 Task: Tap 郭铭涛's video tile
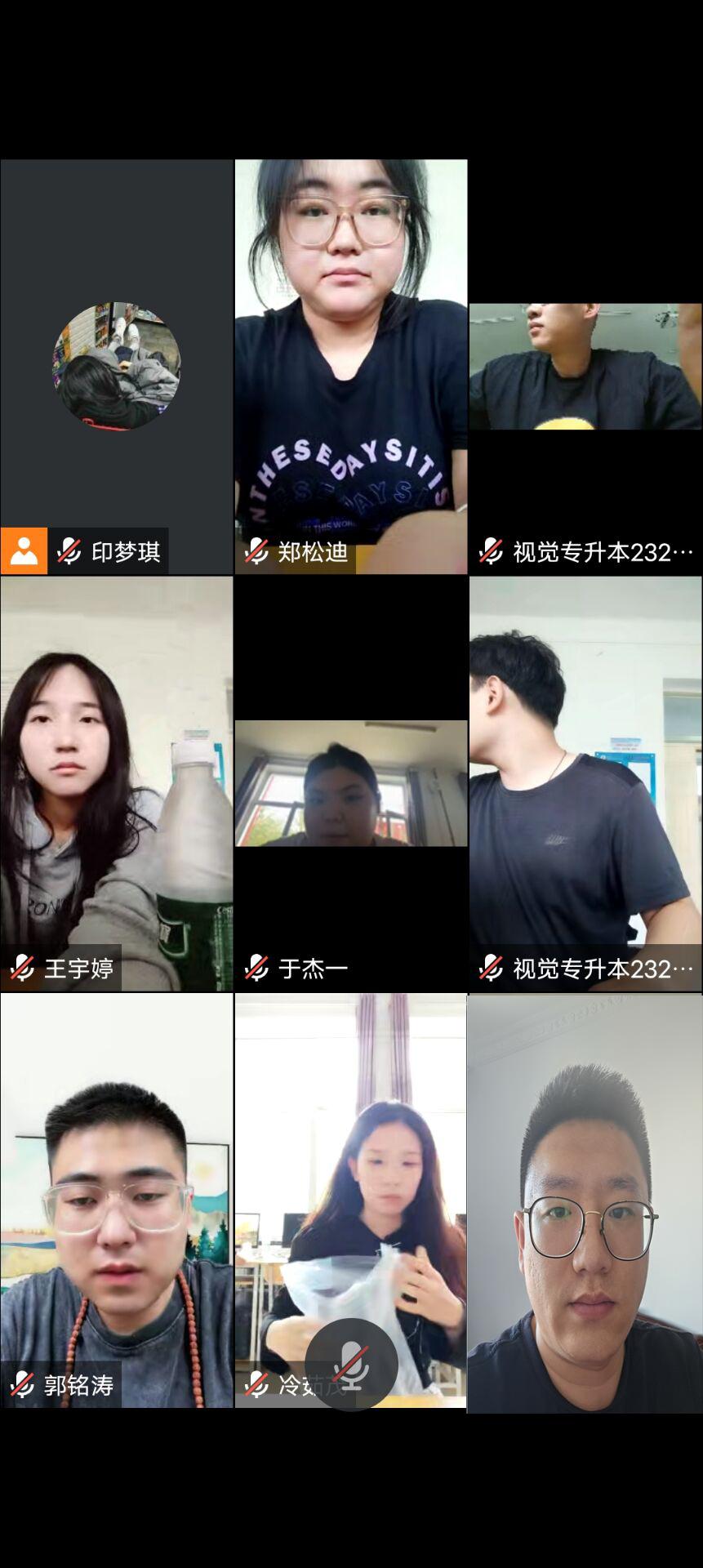pos(117,1200)
